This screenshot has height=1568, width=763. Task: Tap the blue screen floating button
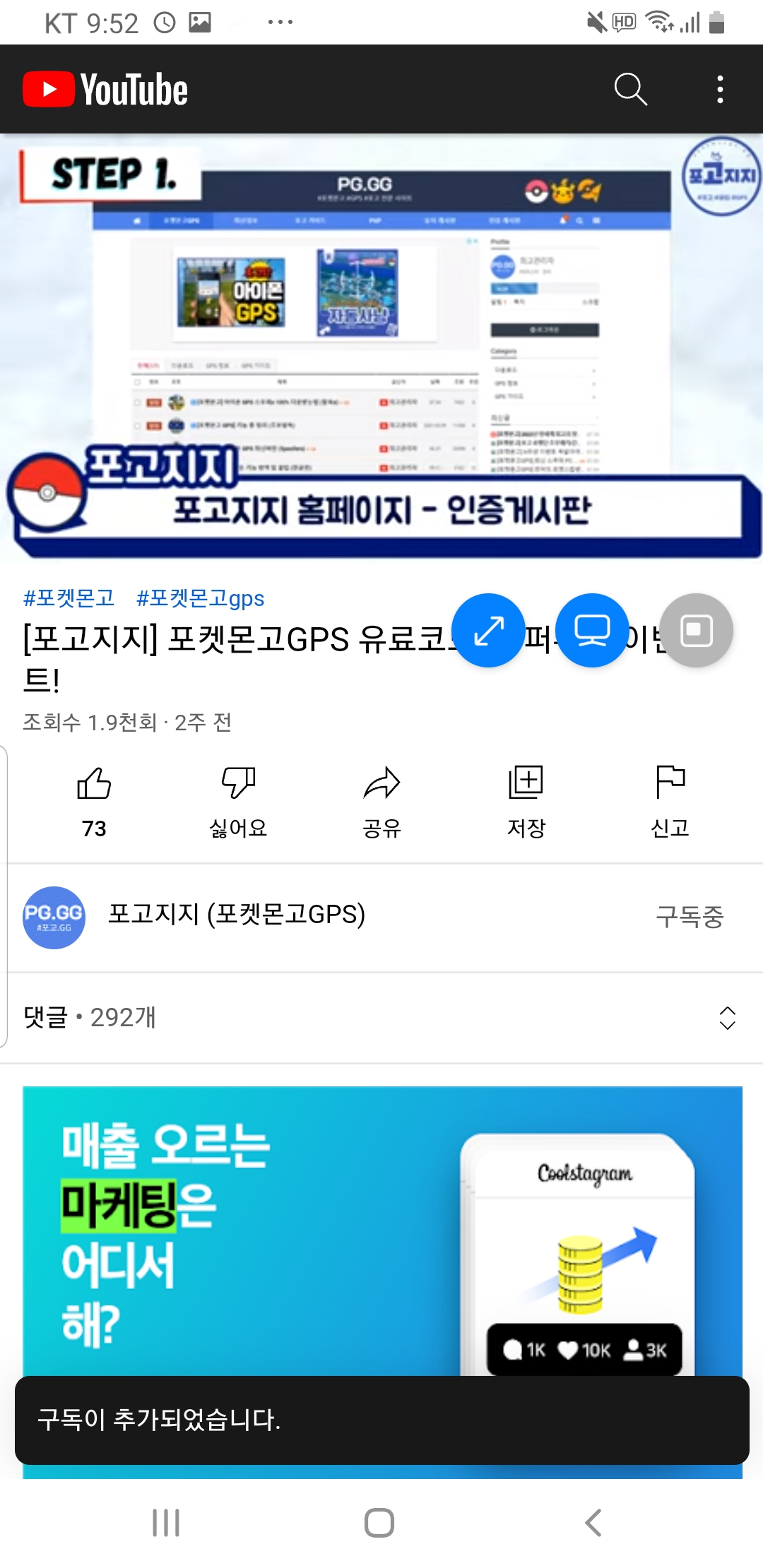(592, 630)
